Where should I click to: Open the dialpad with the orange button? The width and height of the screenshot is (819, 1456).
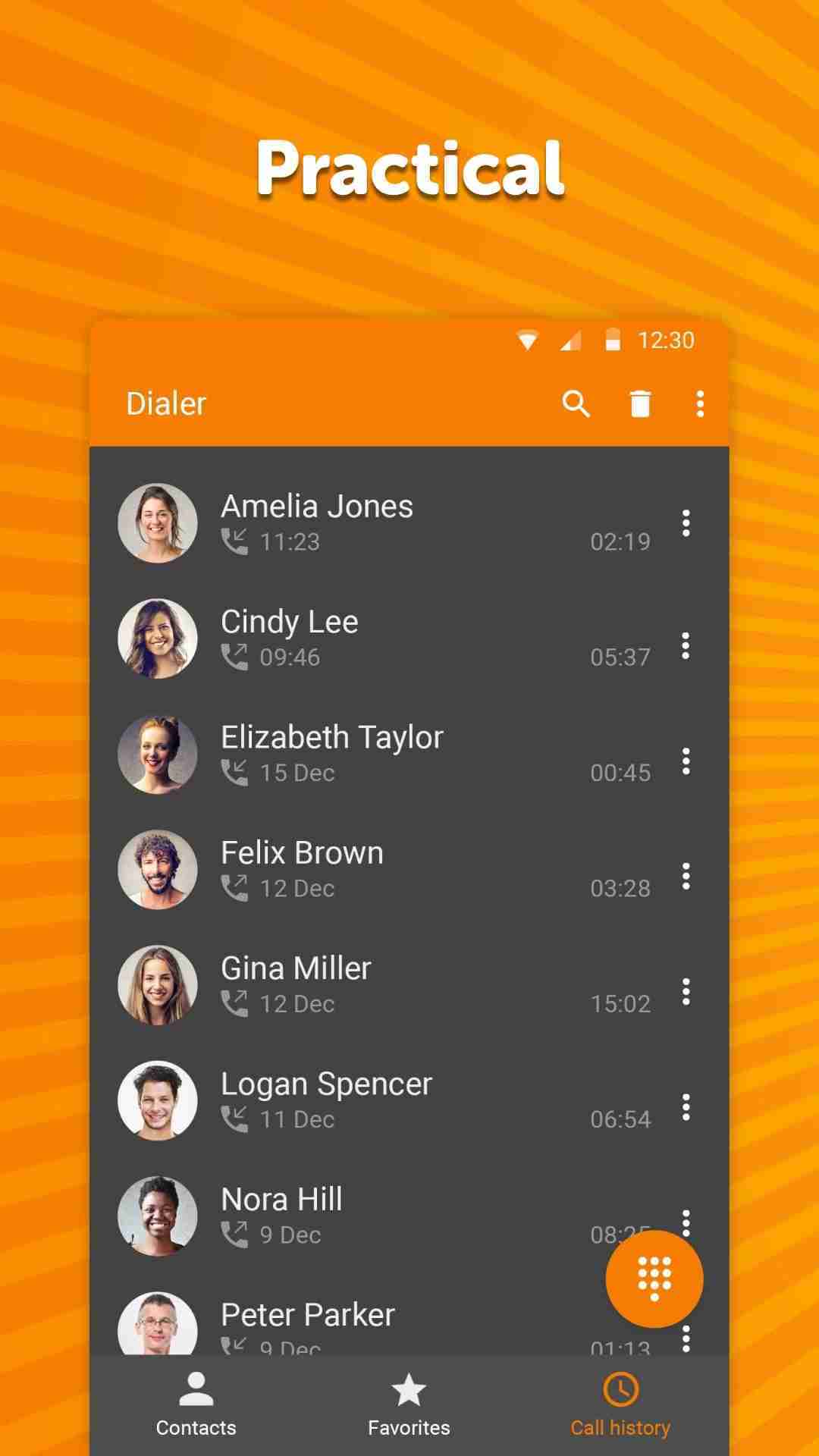click(654, 1278)
